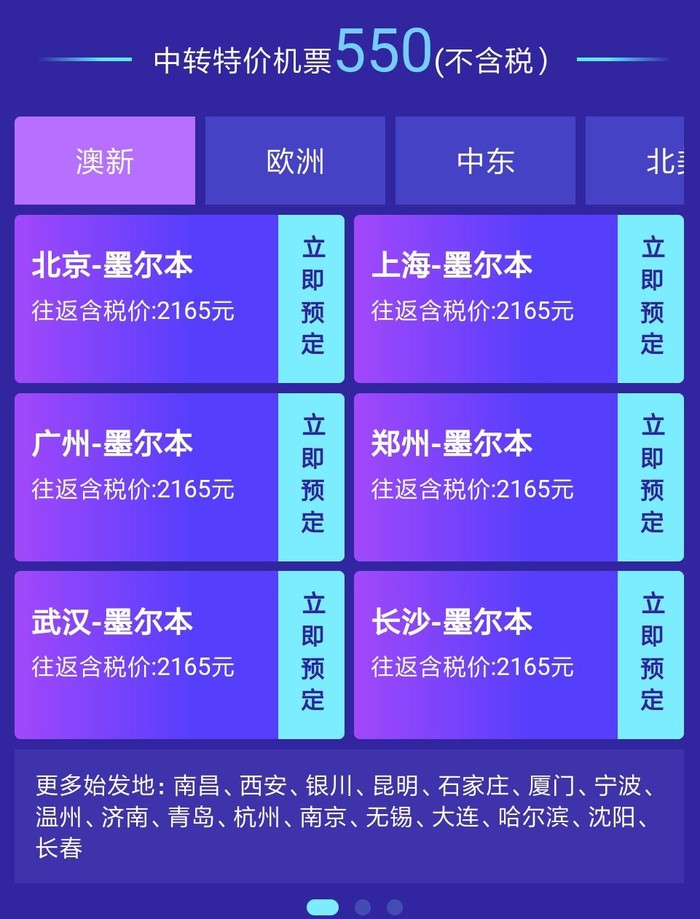Tap 立即预定 for 北京-墨尔本
The height and width of the screenshot is (919, 700).
point(312,298)
